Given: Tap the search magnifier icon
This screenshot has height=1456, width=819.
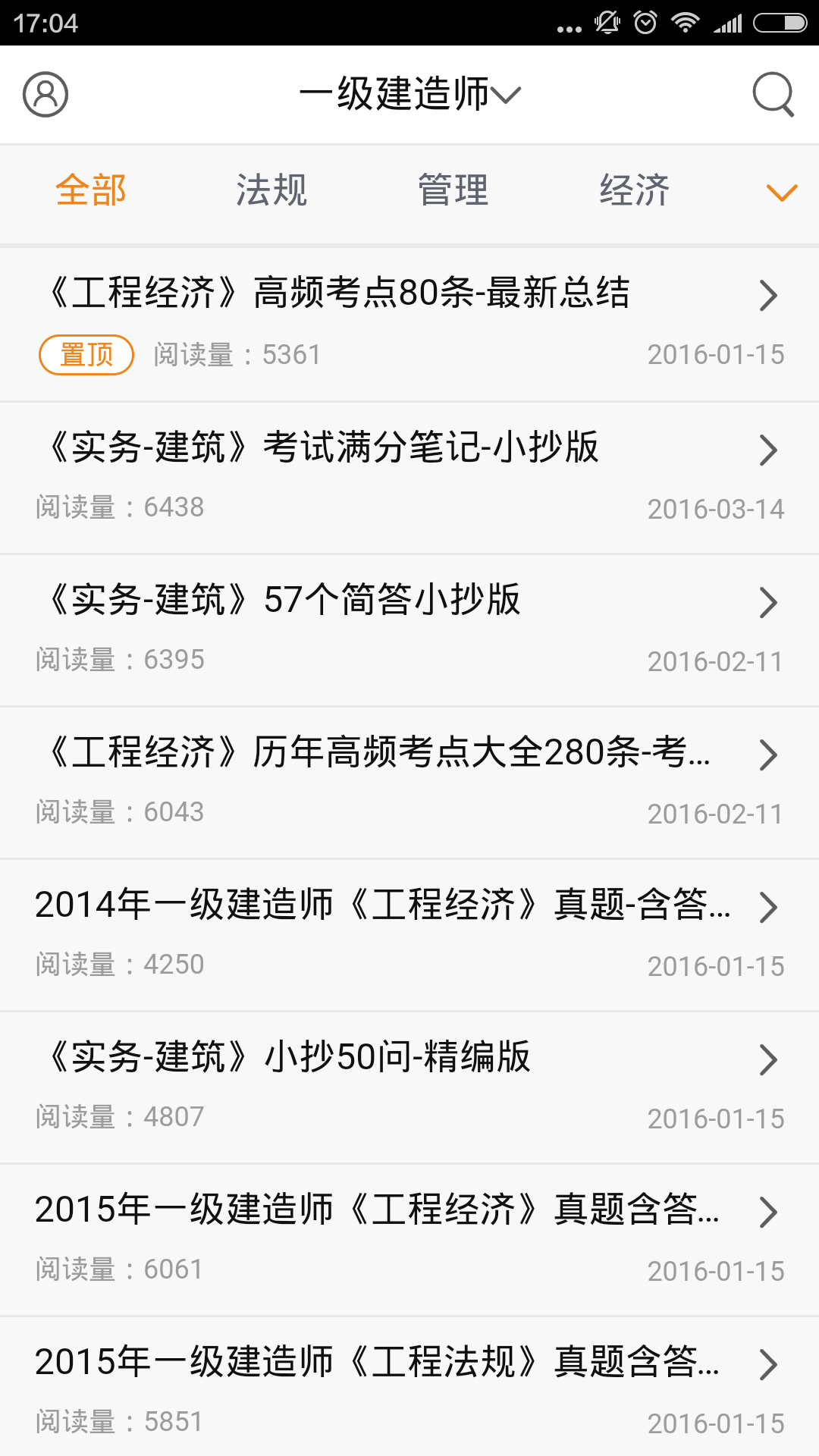Looking at the screenshot, I should [773, 95].
